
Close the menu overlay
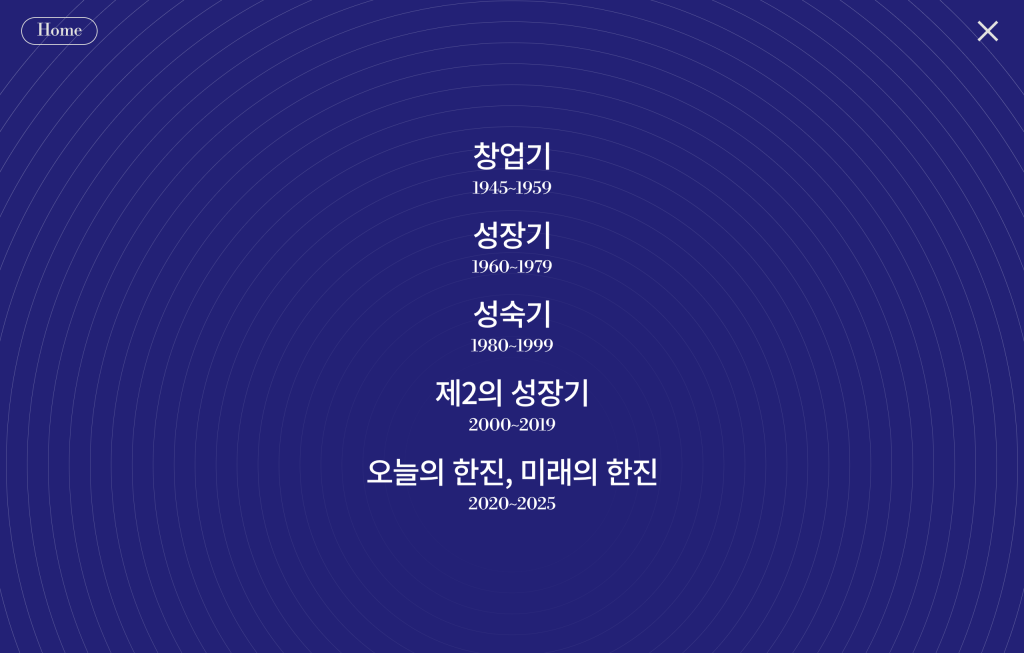click(987, 31)
